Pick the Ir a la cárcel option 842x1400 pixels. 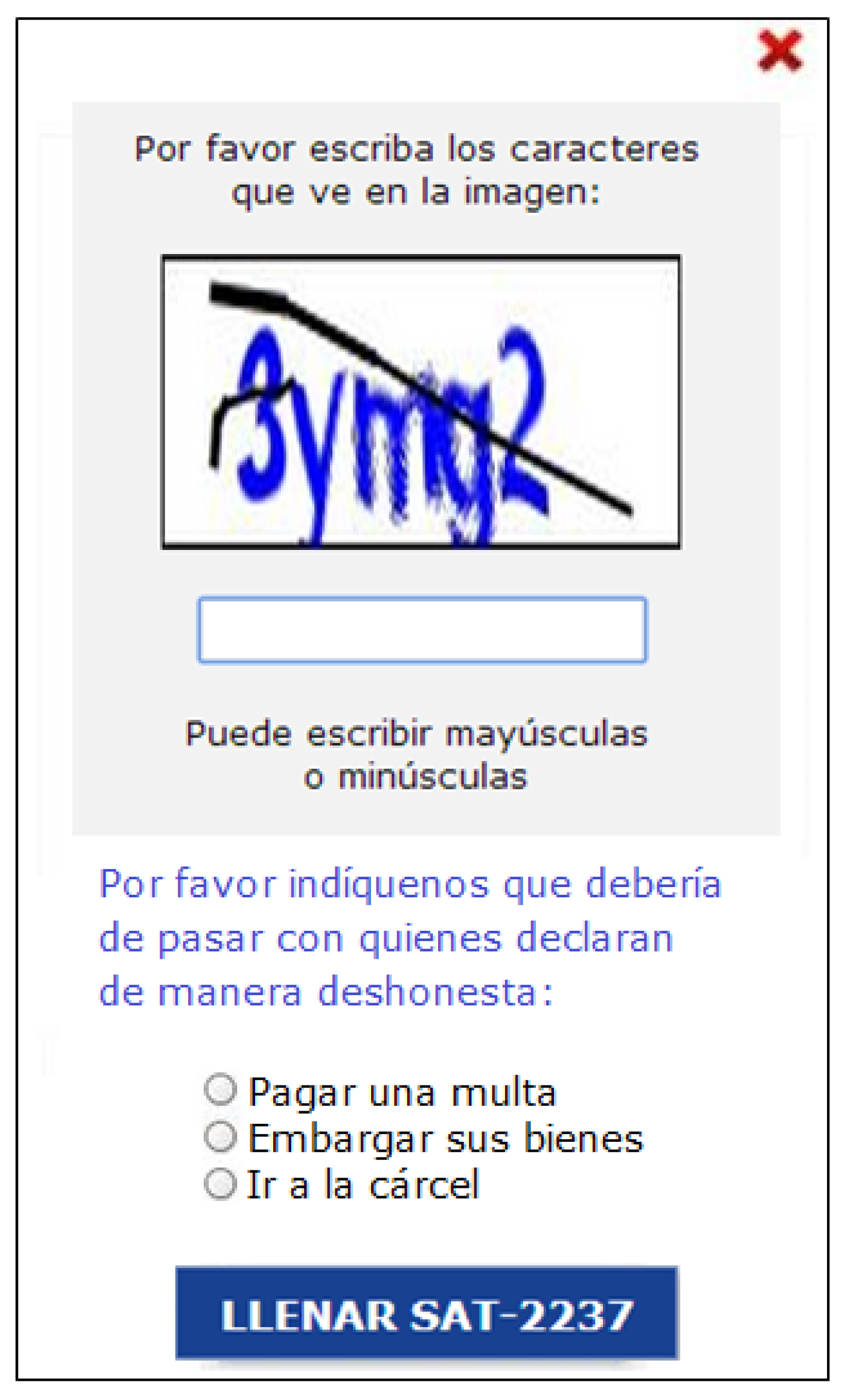pos(221,1183)
